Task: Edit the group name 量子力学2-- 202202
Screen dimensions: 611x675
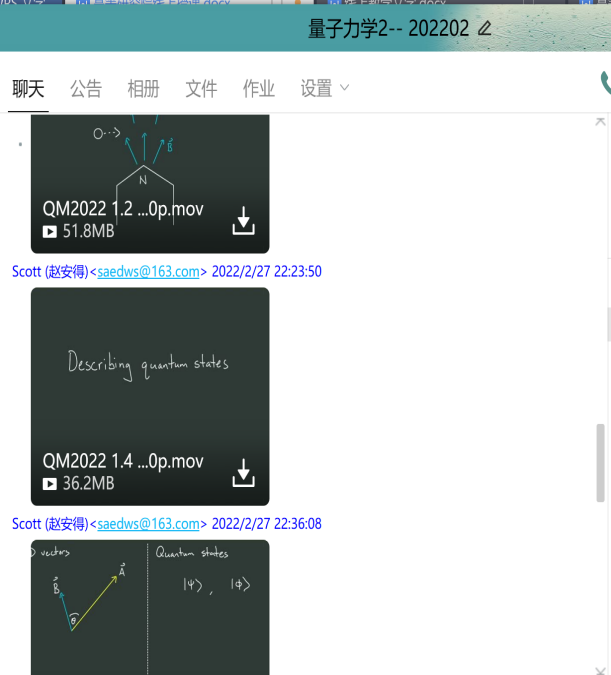Action: click(x=485, y=28)
